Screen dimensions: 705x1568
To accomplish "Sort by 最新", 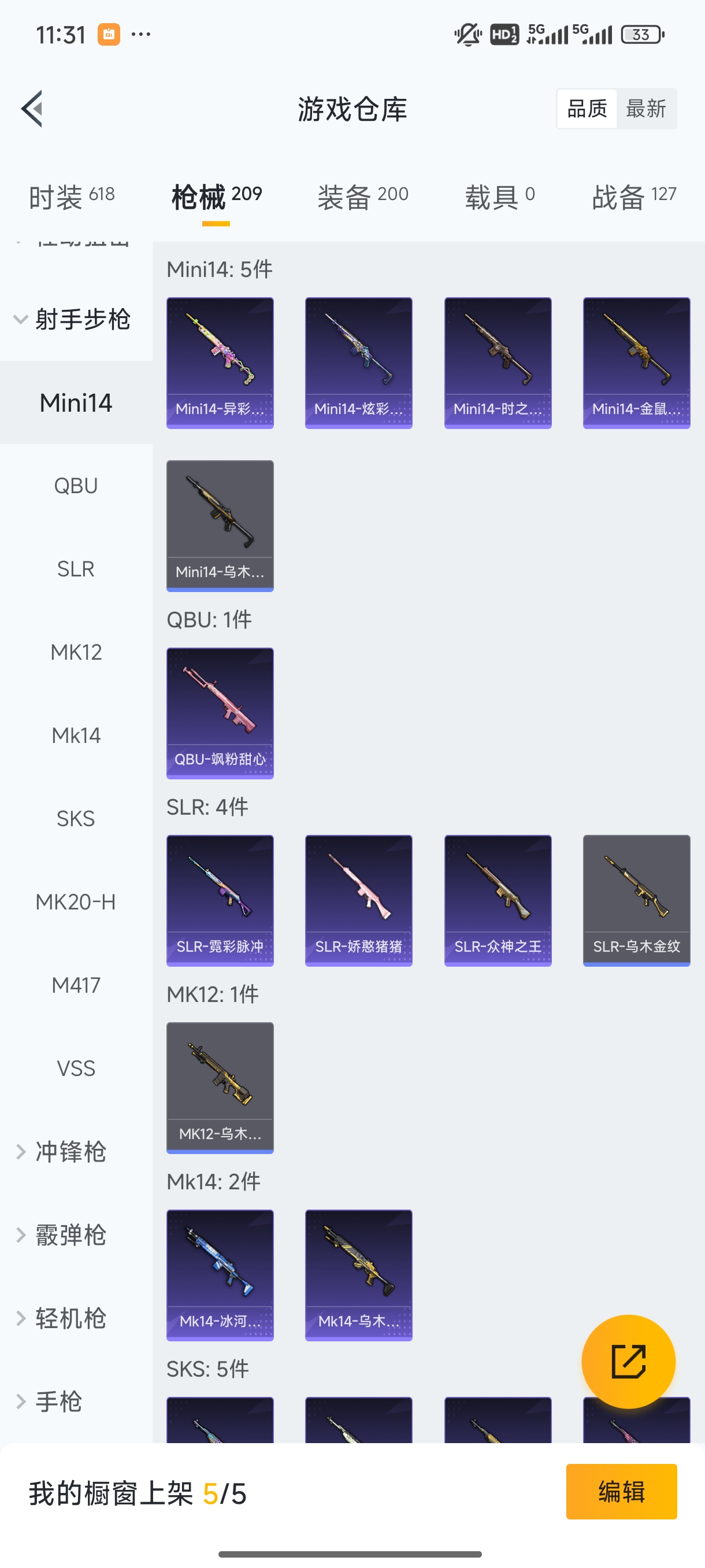I will tap(645, 109).
